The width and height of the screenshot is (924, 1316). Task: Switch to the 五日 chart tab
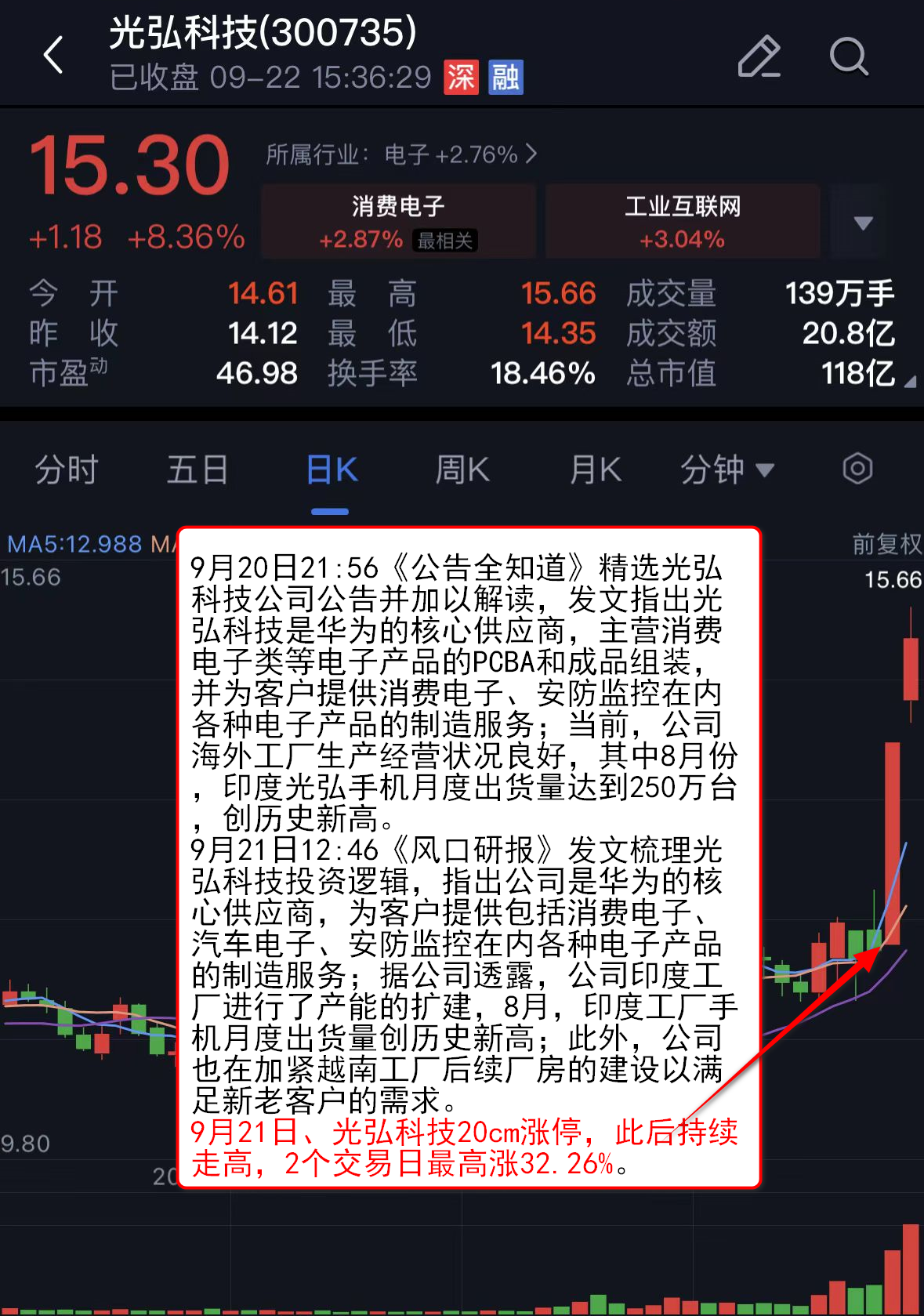point(197,470)
